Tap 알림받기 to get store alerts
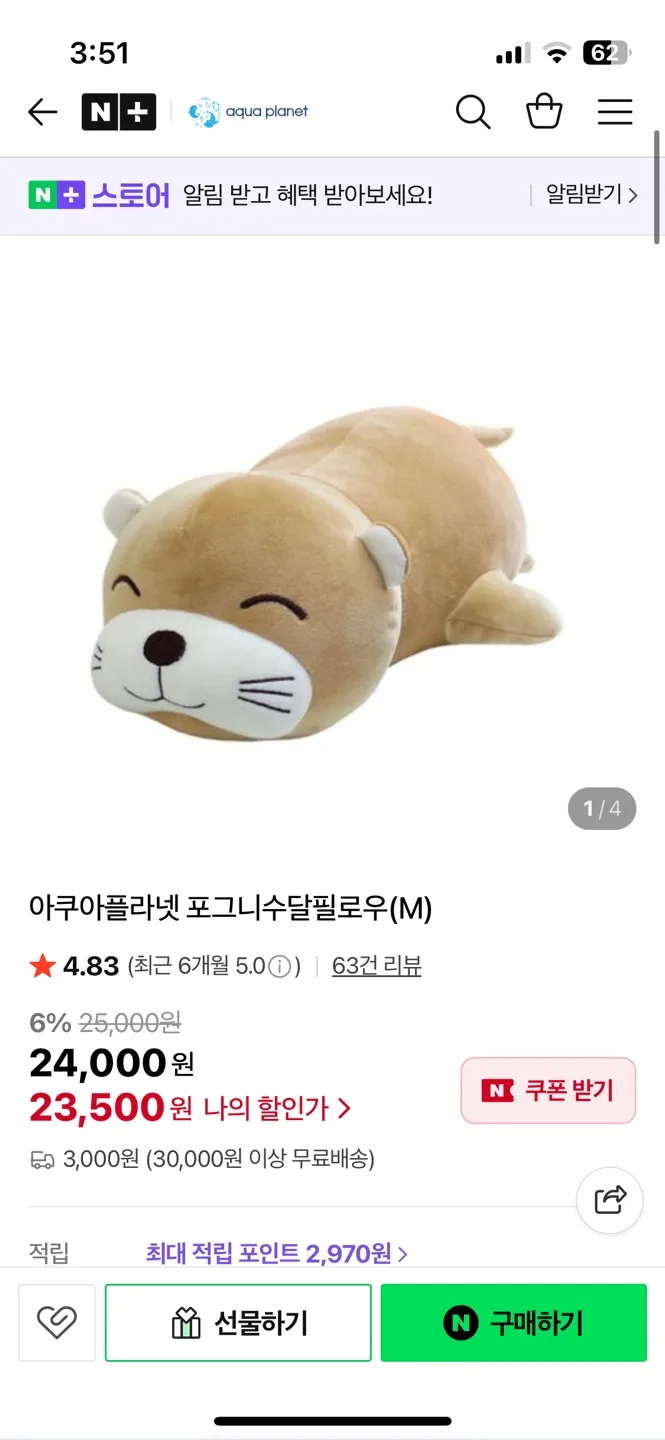 (591, 195)
